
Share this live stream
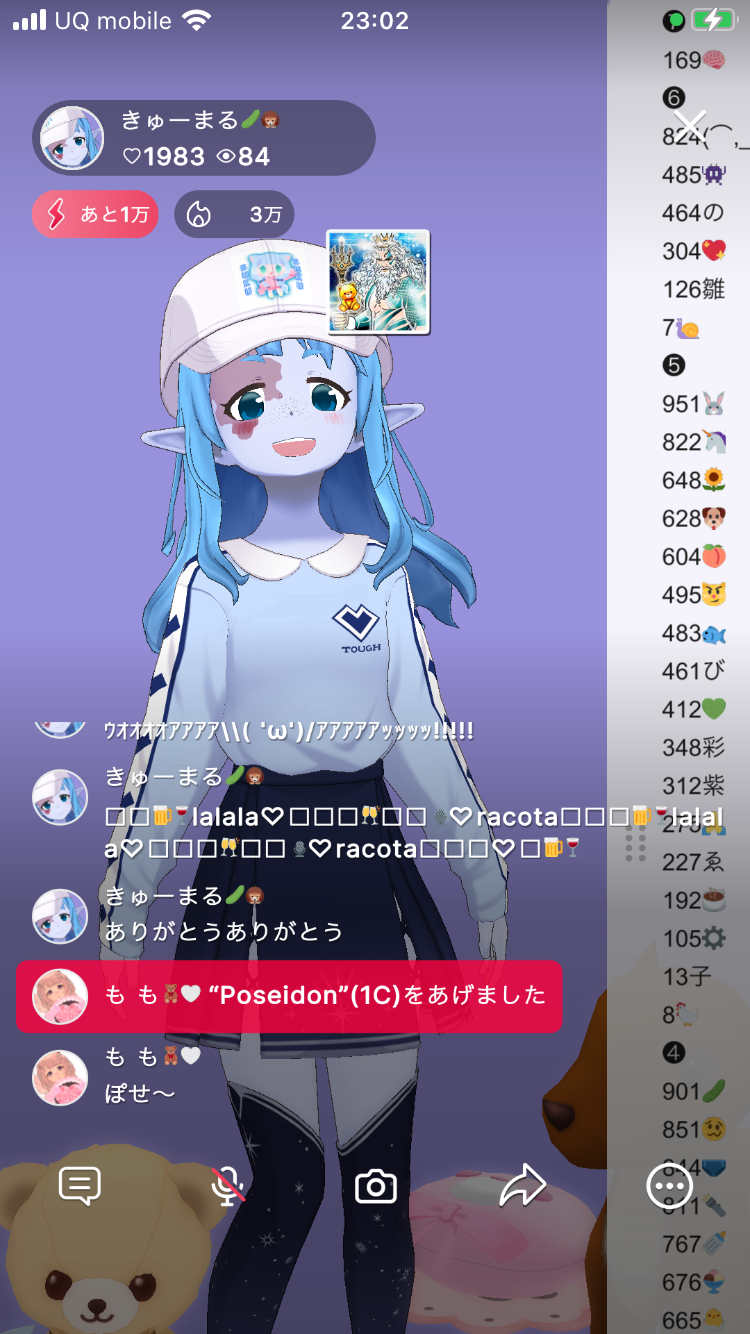522,1186
